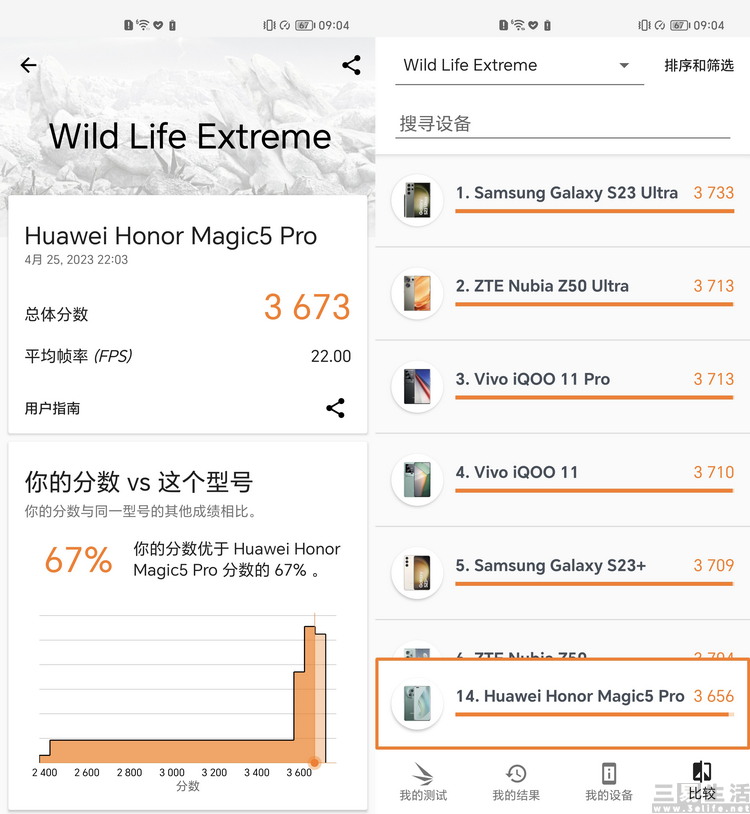This screenshot has width=750, height=814.
Task: Tap the 搜寻设备 search field
Action: tap(560, 124)
